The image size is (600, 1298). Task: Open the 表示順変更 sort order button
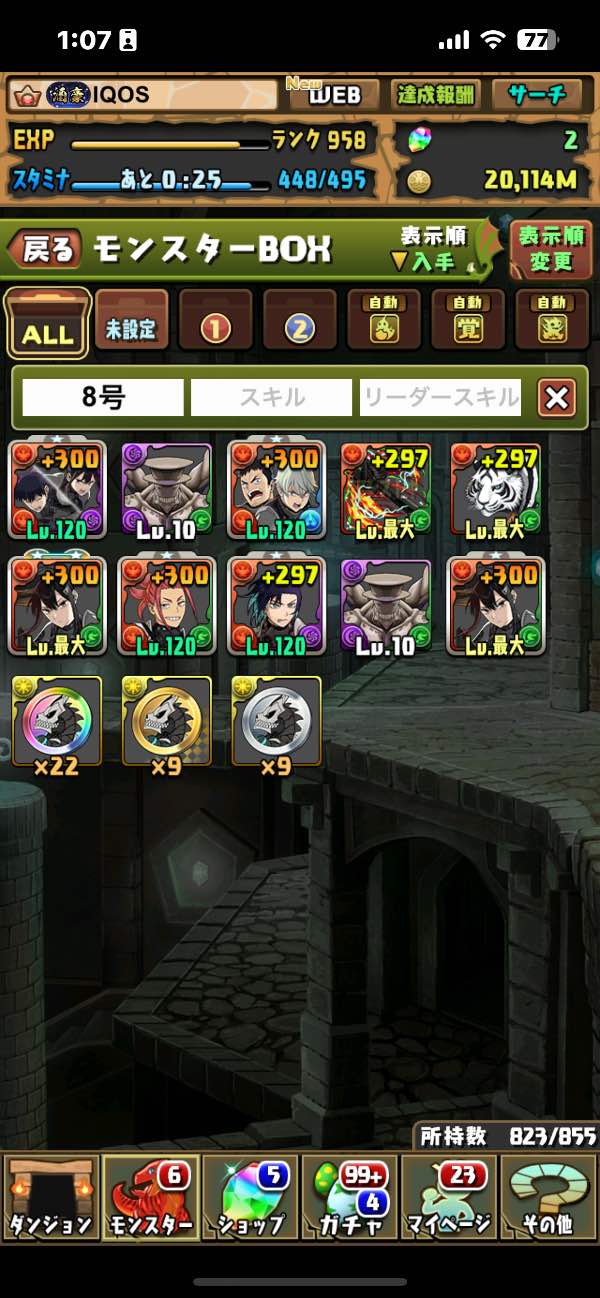click(549, 249)
